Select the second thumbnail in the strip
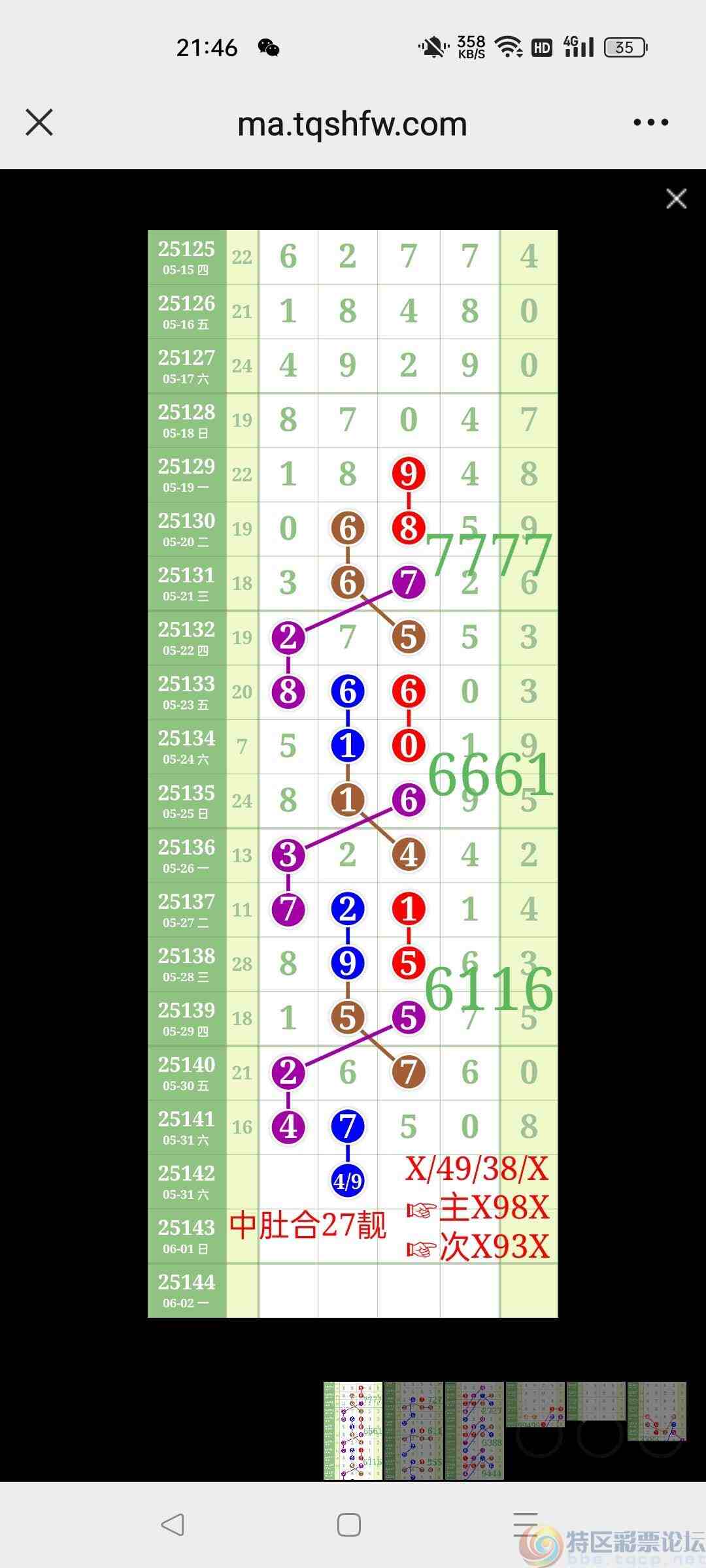The image size is (706, 1568). (414, 1430)
